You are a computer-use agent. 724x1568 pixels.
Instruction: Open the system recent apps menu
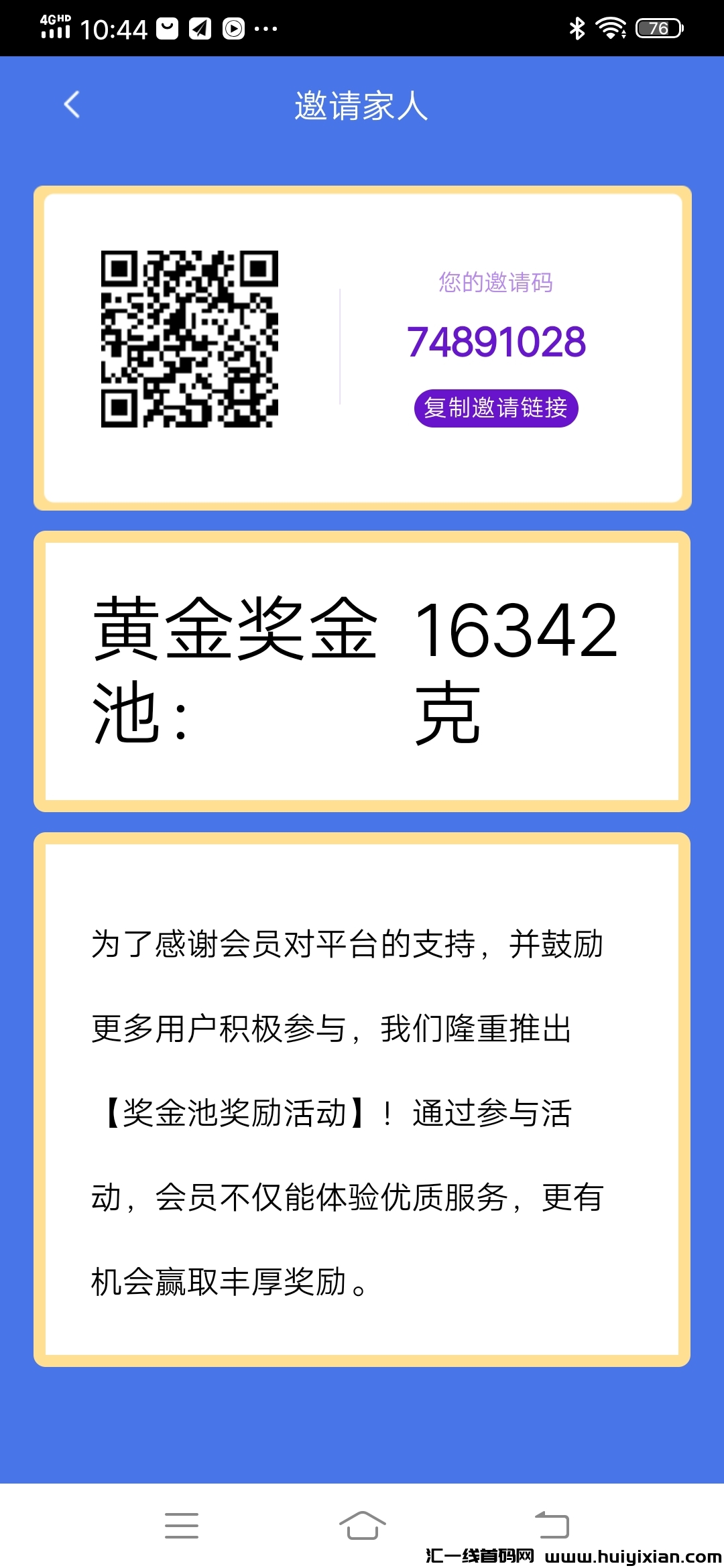(182, 1525)
